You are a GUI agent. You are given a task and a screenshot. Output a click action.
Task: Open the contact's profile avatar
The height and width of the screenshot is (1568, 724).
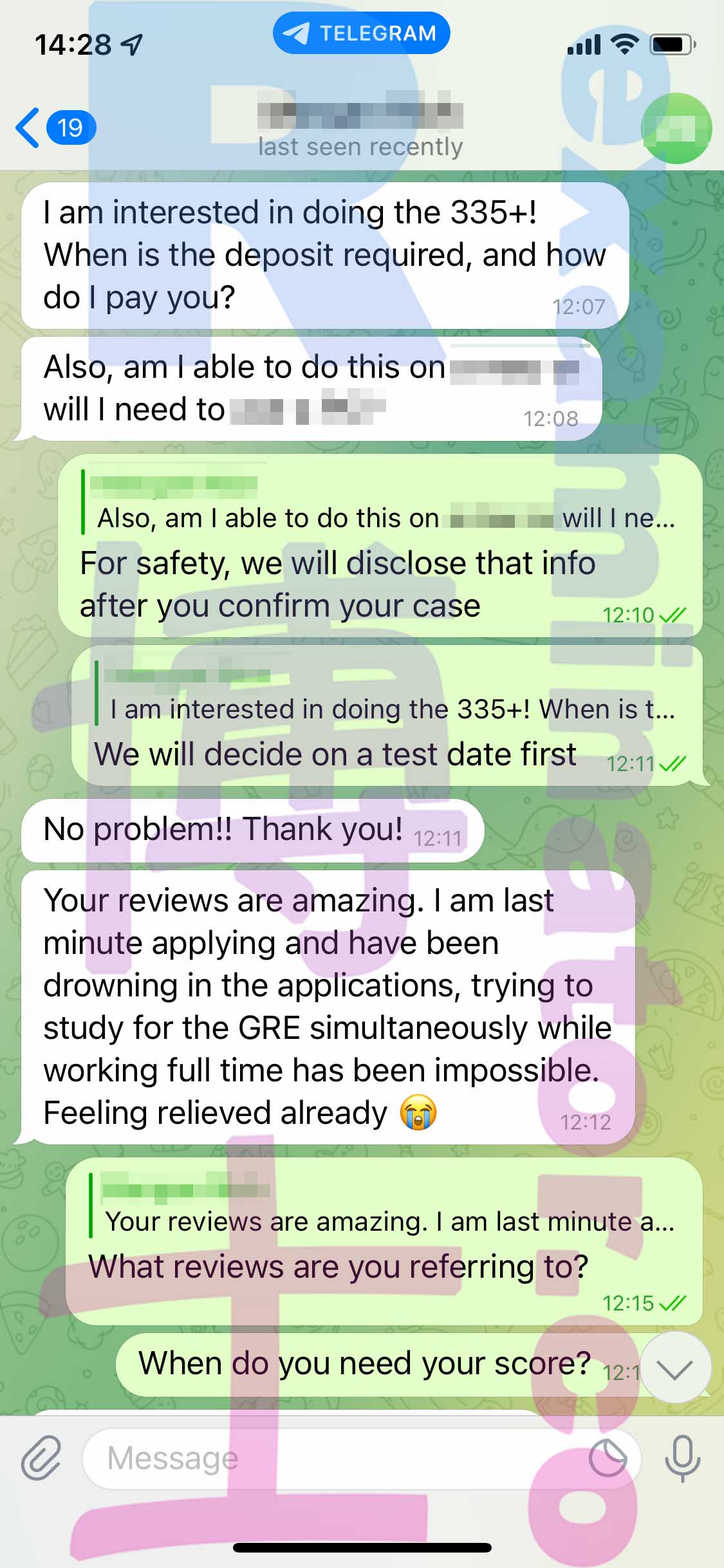pyautogui.click(x=676, y=128)
